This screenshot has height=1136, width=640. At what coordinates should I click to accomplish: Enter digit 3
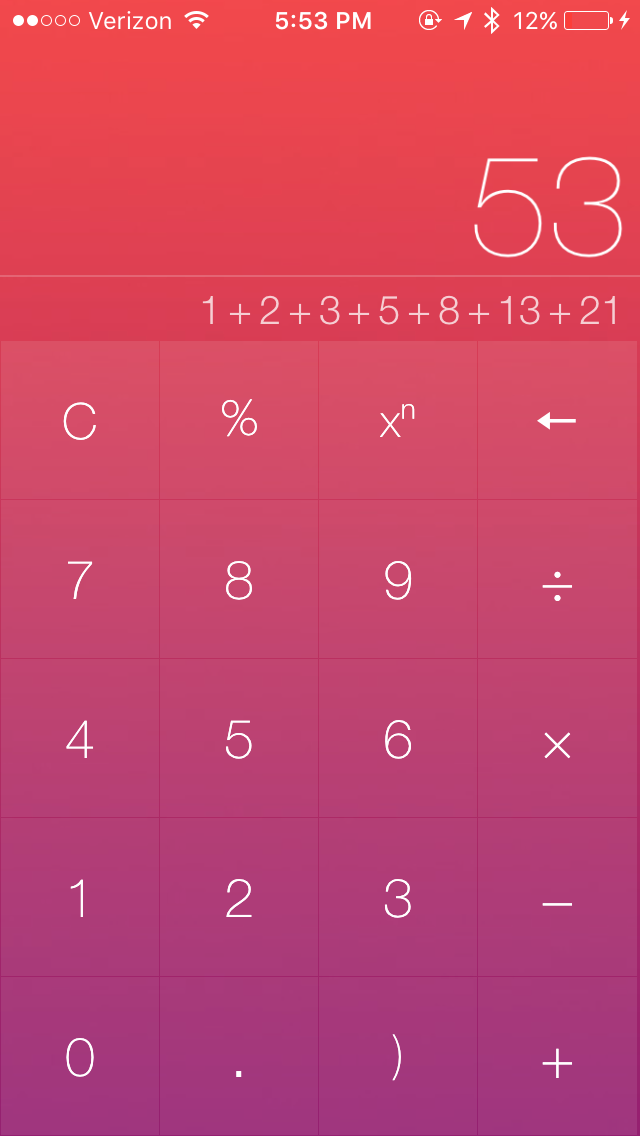click(398, 899)
